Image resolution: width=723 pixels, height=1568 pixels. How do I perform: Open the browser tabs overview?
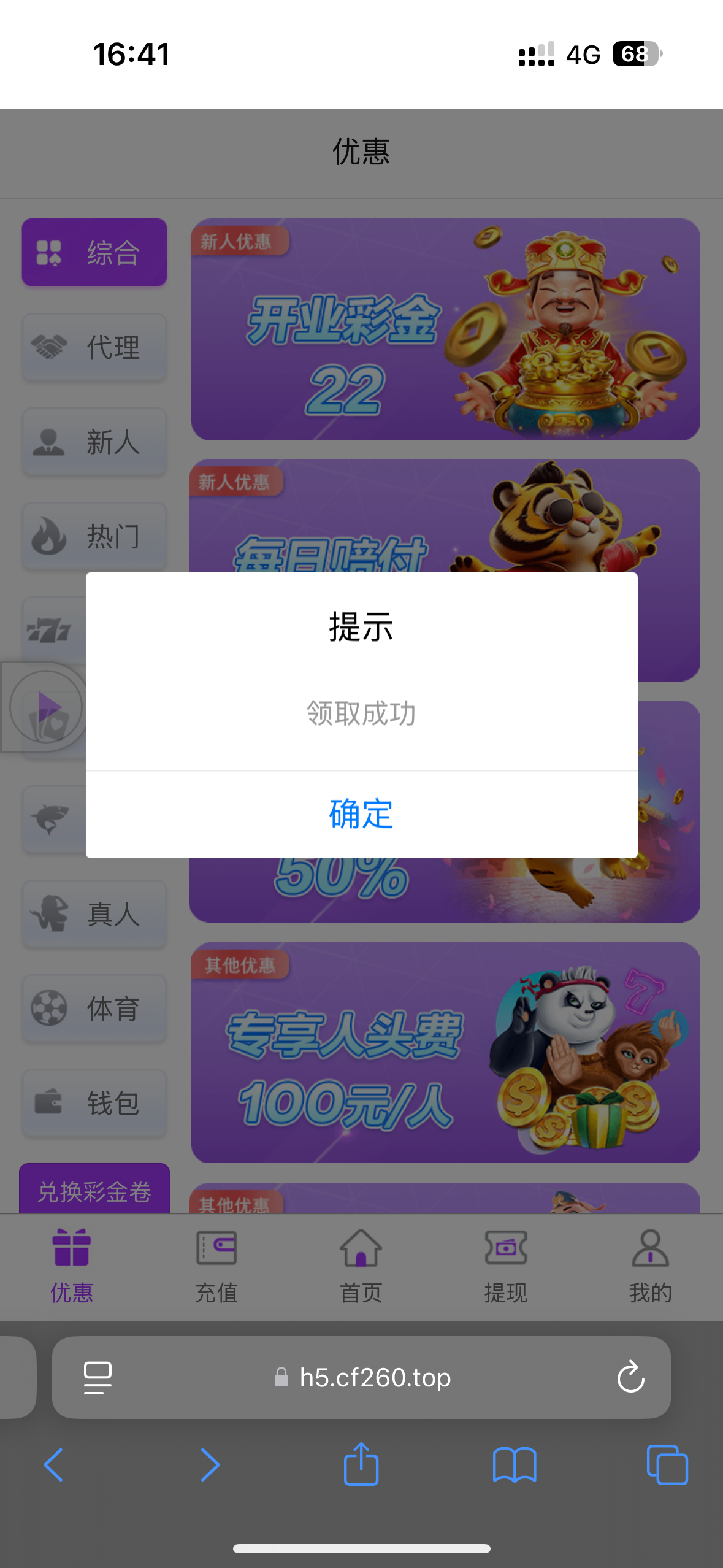[667, 1465]
